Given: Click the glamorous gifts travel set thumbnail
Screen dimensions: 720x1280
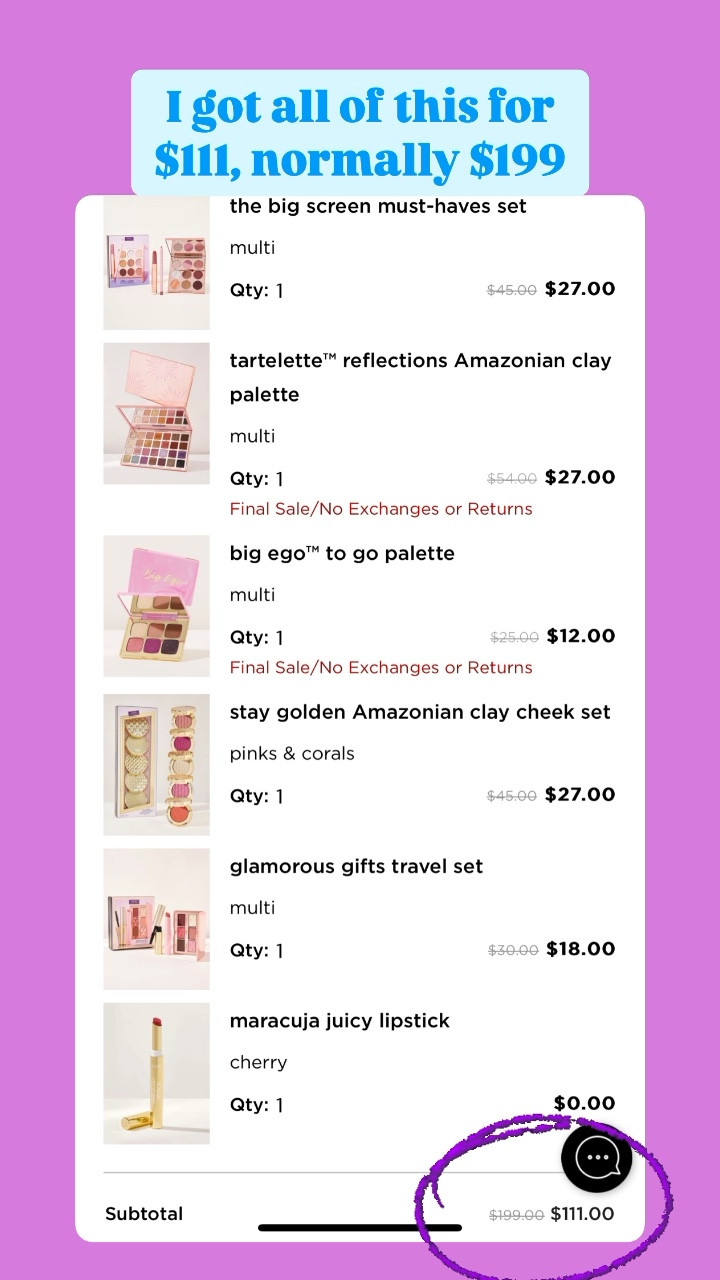Looking at the screenshot, I should coord(156,916).
